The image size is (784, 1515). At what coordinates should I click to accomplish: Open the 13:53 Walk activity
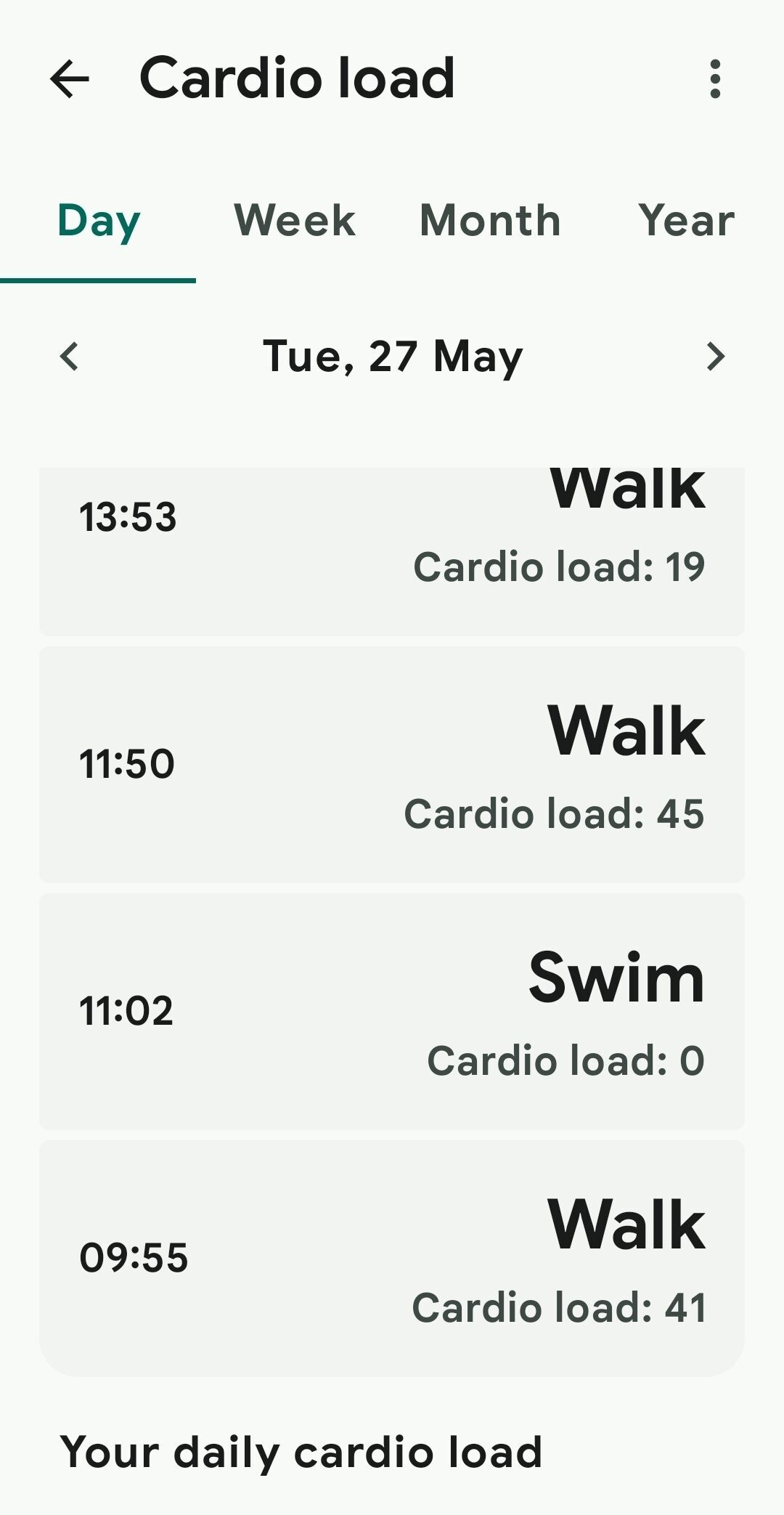pyautogui.click(x=392, y=552)
